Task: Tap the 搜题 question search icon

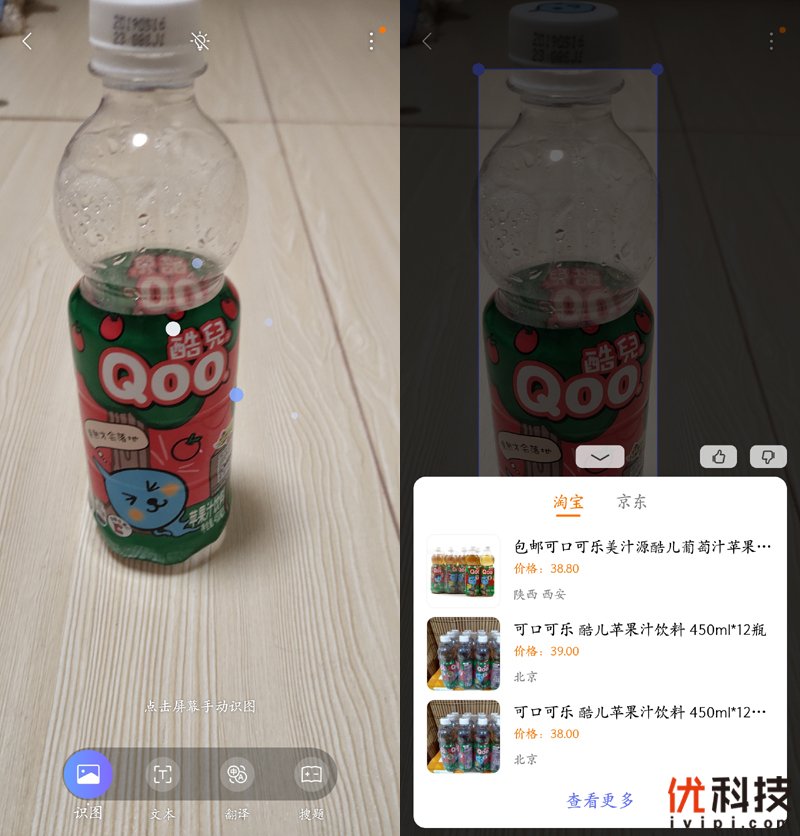Action: pos(310,774)
